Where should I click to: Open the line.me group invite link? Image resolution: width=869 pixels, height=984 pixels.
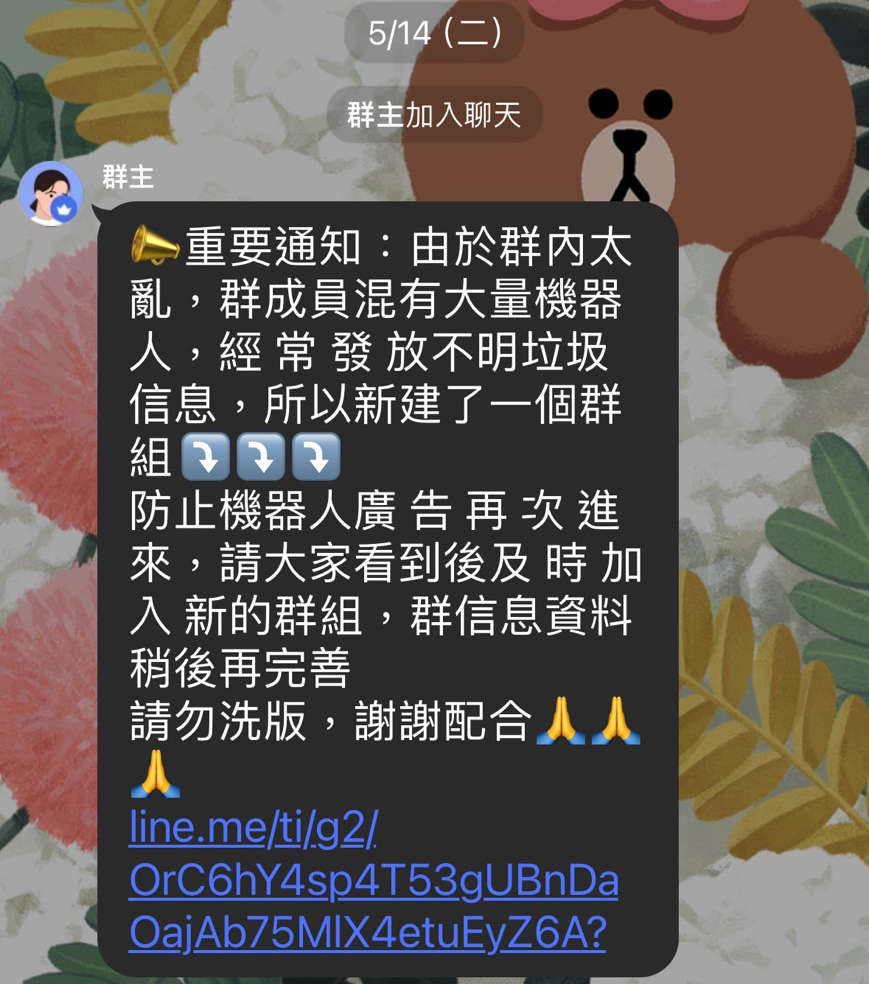coord(373,880)
